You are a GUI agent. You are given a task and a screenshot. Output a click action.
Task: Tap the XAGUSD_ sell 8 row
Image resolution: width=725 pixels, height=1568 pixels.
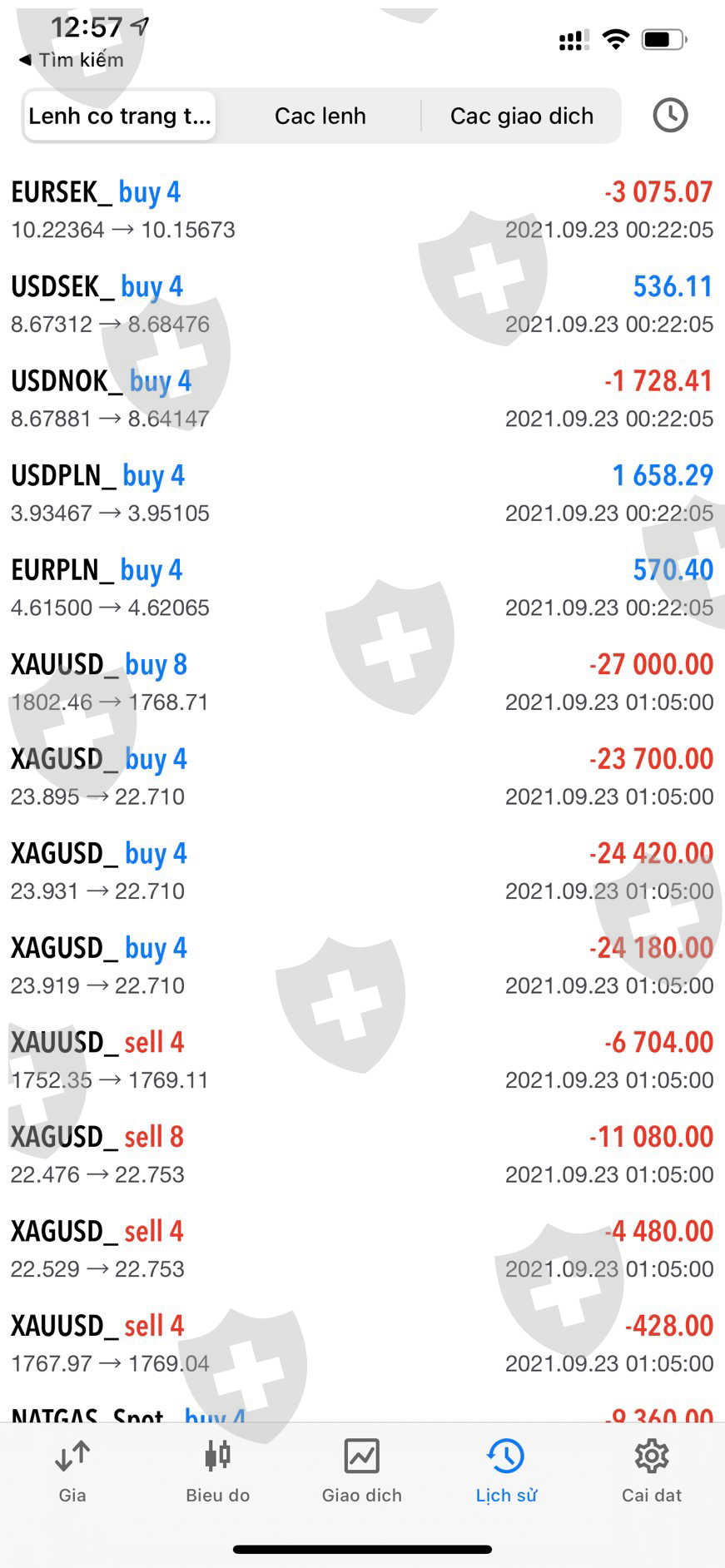click(362, 1154)
